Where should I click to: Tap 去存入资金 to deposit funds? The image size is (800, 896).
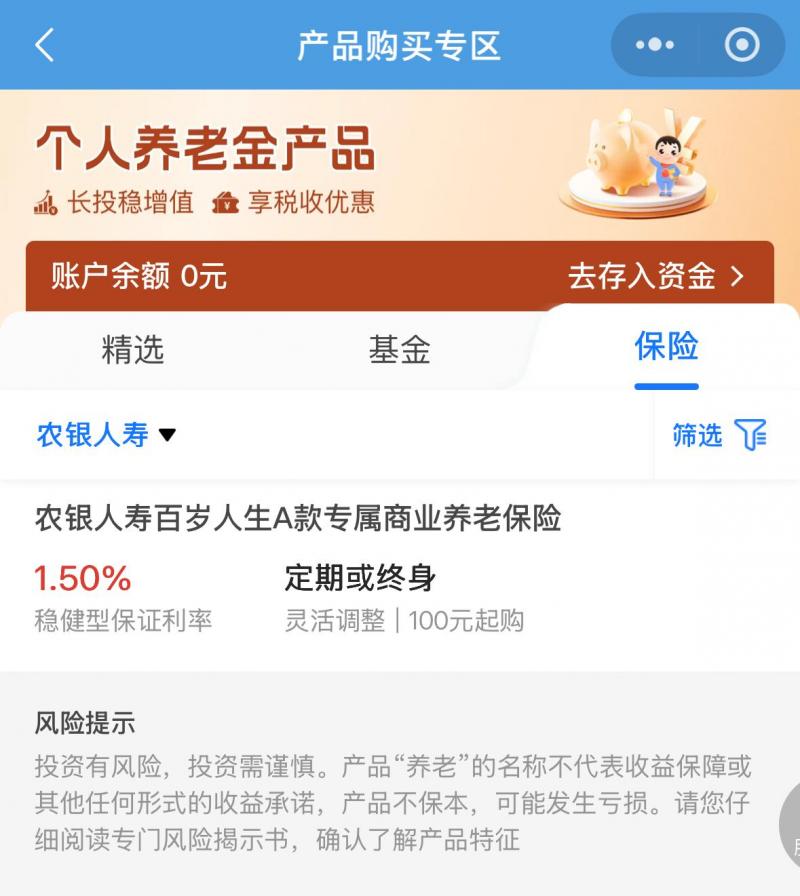[x=656, y=276]
